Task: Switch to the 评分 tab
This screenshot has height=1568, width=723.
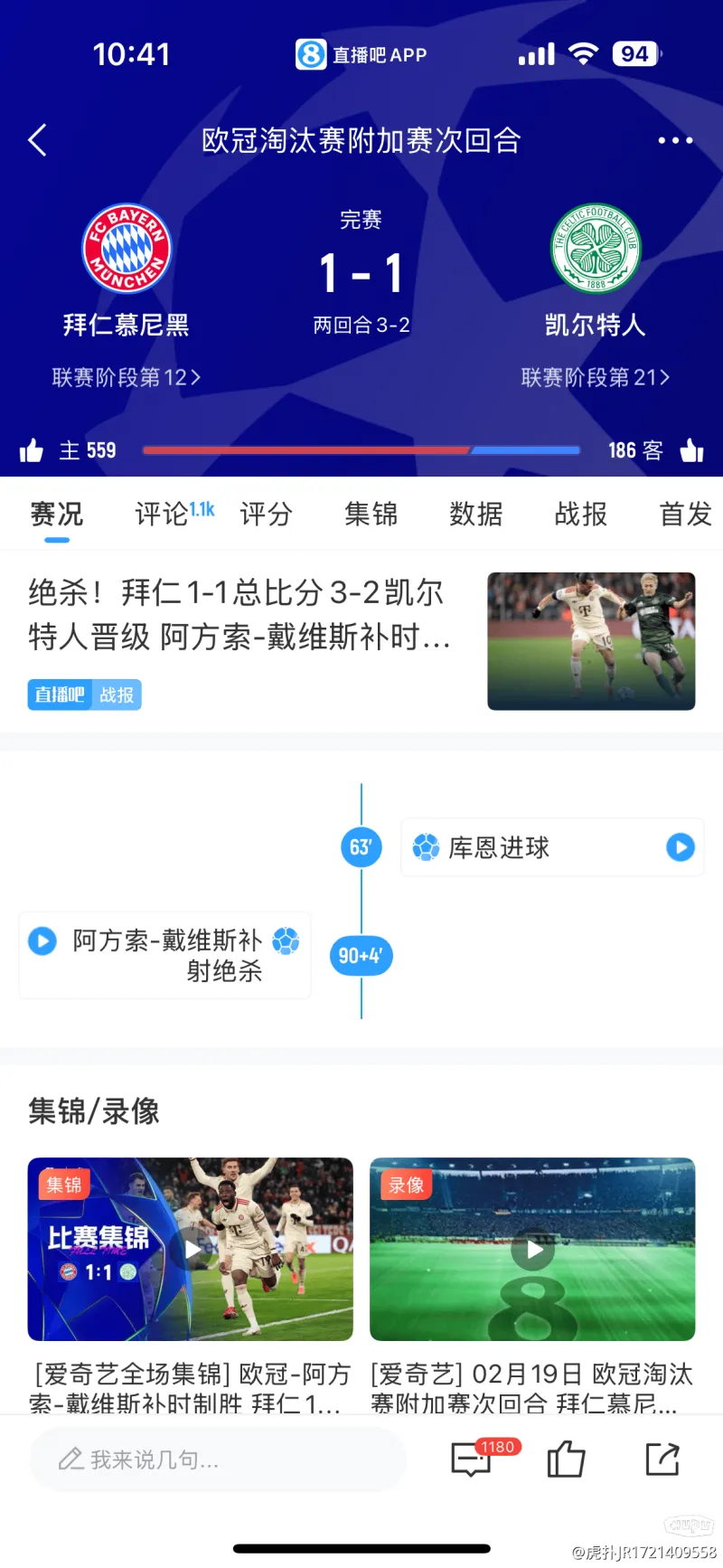Action: click(266, 514)
